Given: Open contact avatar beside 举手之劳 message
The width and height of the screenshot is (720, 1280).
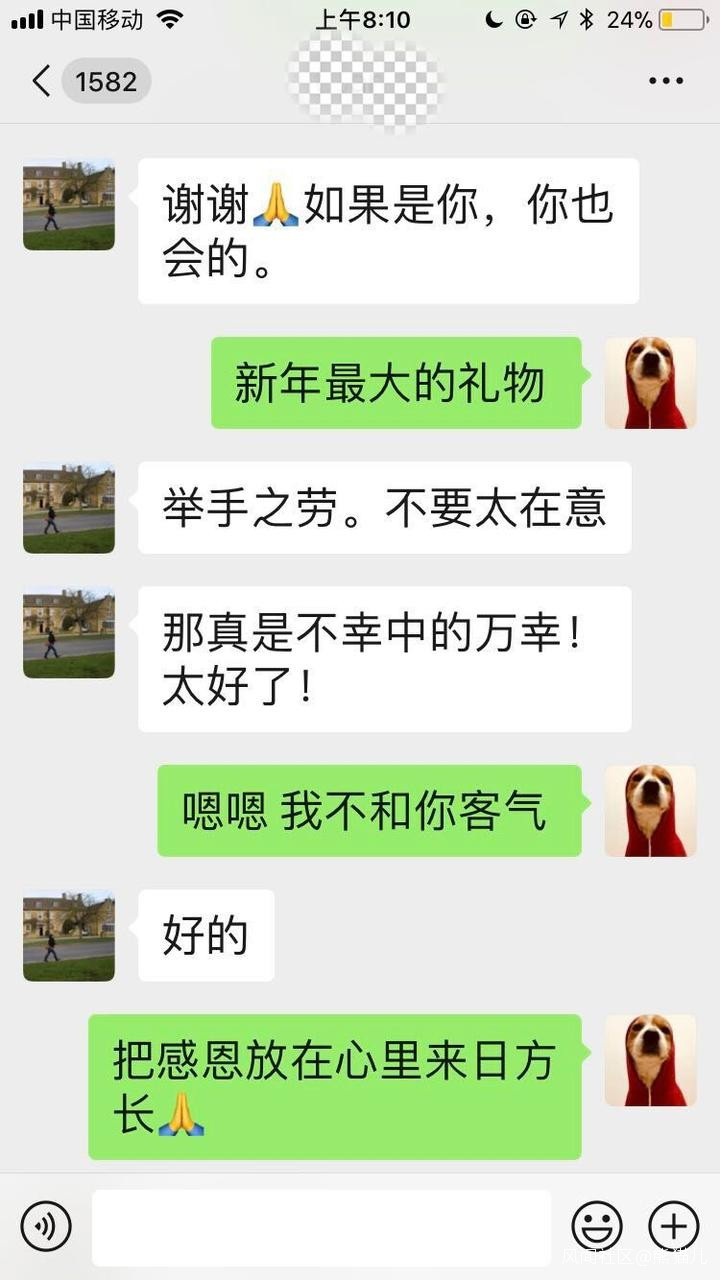Looking at the screenshot, I should click(69, 508).
